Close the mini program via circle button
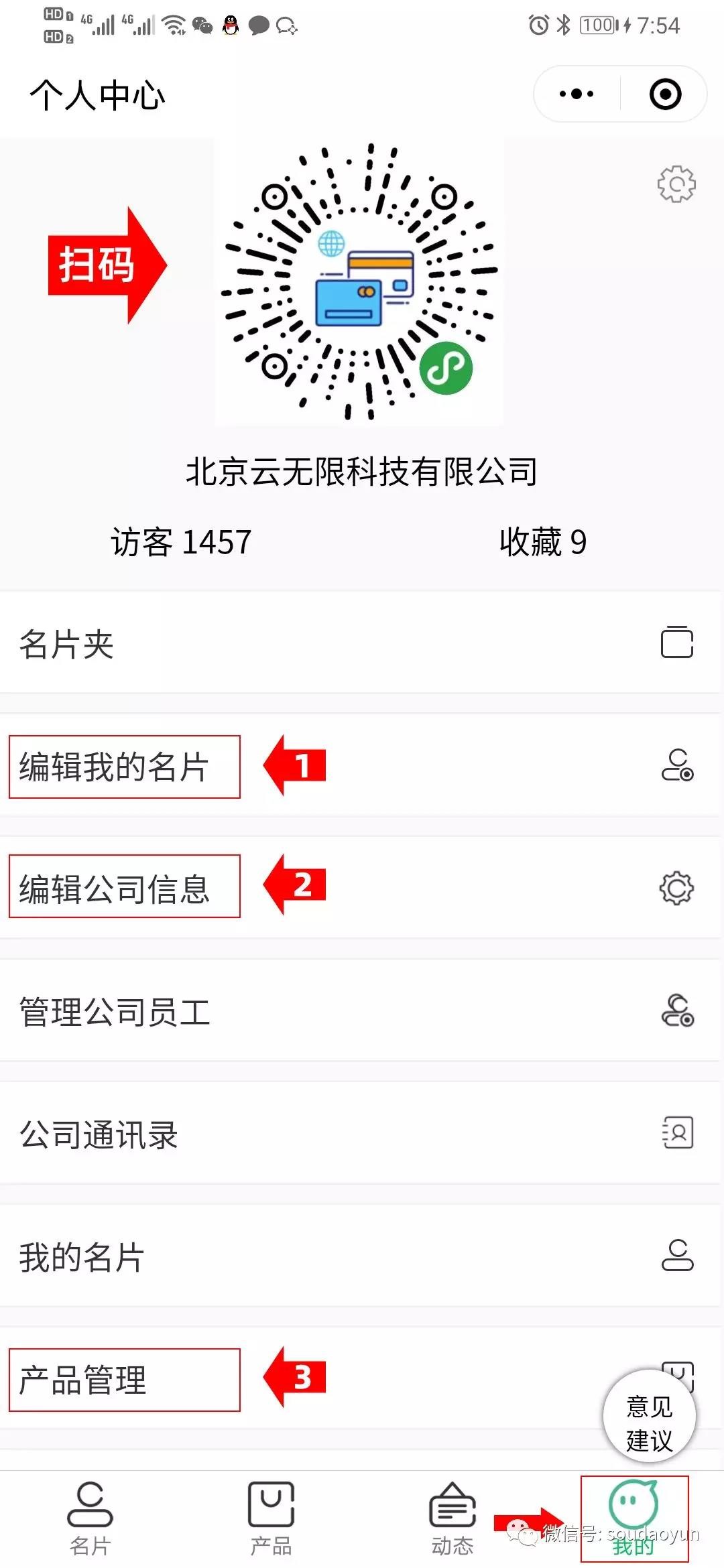Viewport: 724px width, 1568px height. 665,94
